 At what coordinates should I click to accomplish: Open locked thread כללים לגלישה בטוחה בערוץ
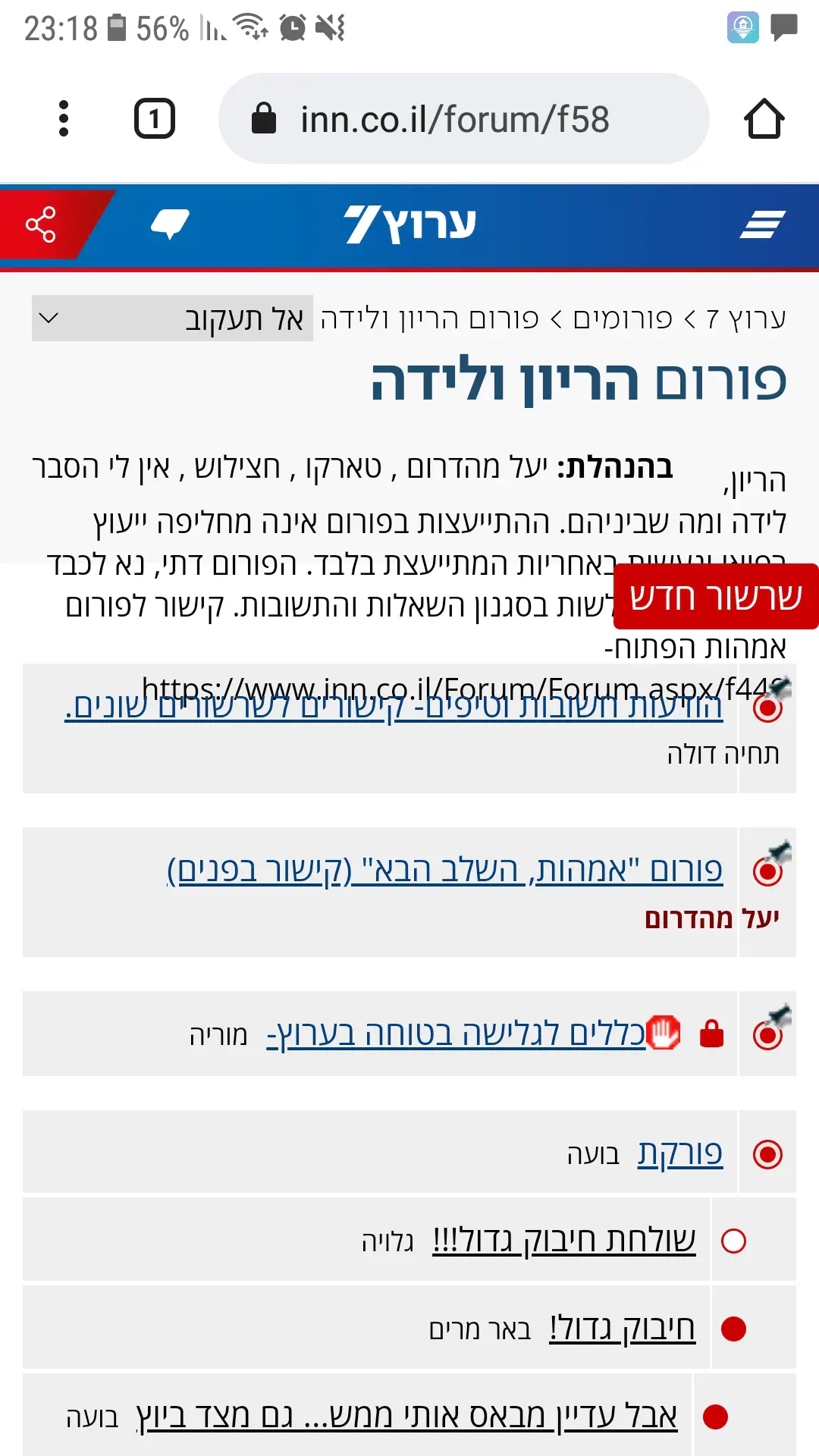[455, 1034]
